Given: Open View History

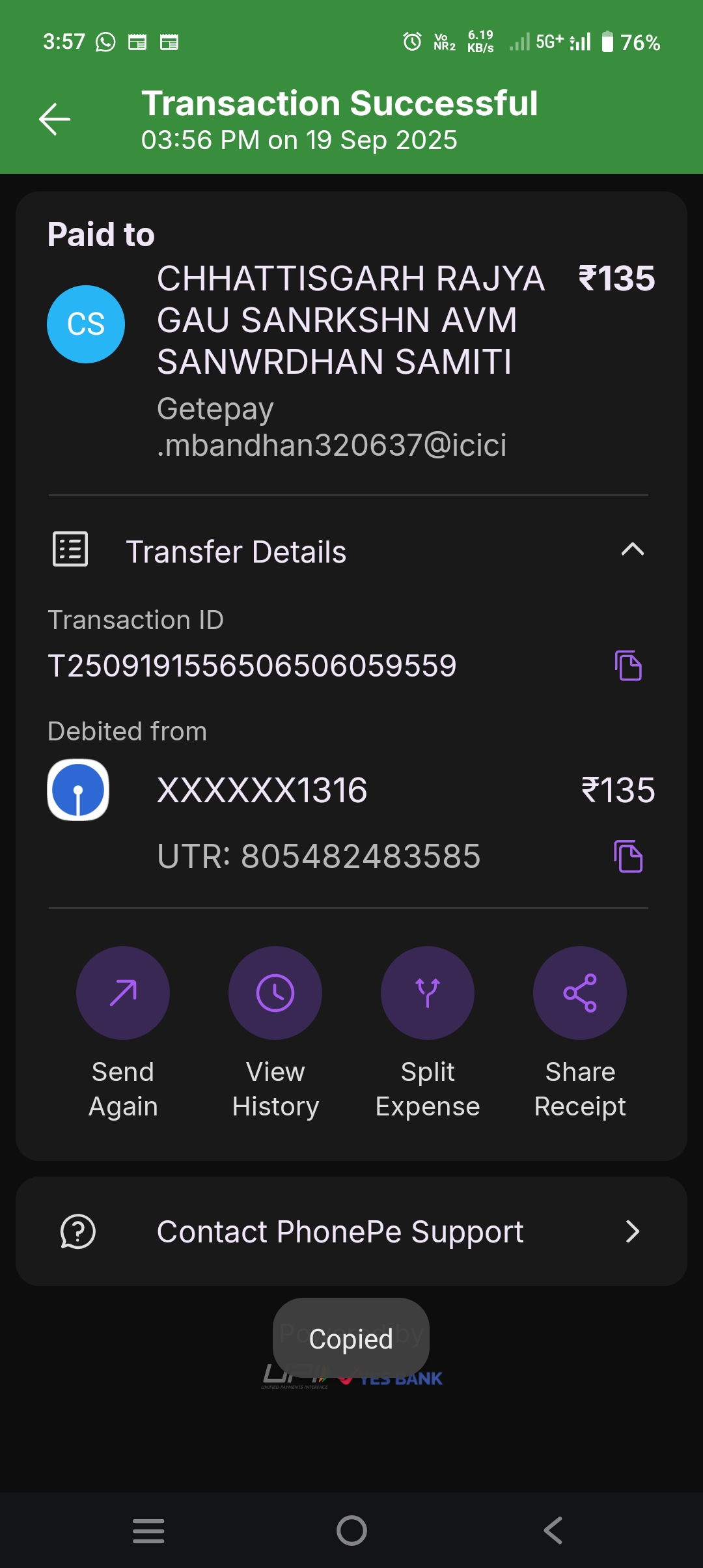Looking at the screenshot, I should tap(275, 993).
